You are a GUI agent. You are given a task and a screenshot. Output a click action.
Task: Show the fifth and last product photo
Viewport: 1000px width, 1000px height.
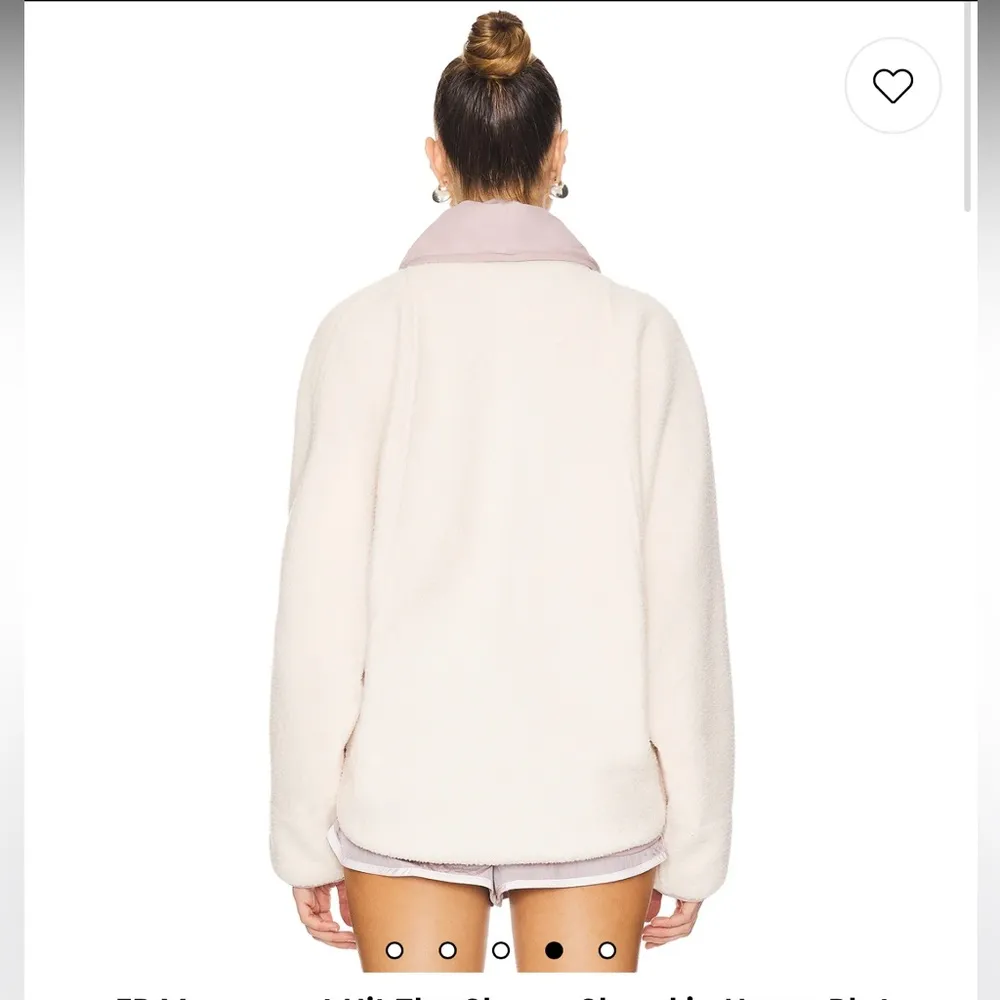click(x=607, y=950)
